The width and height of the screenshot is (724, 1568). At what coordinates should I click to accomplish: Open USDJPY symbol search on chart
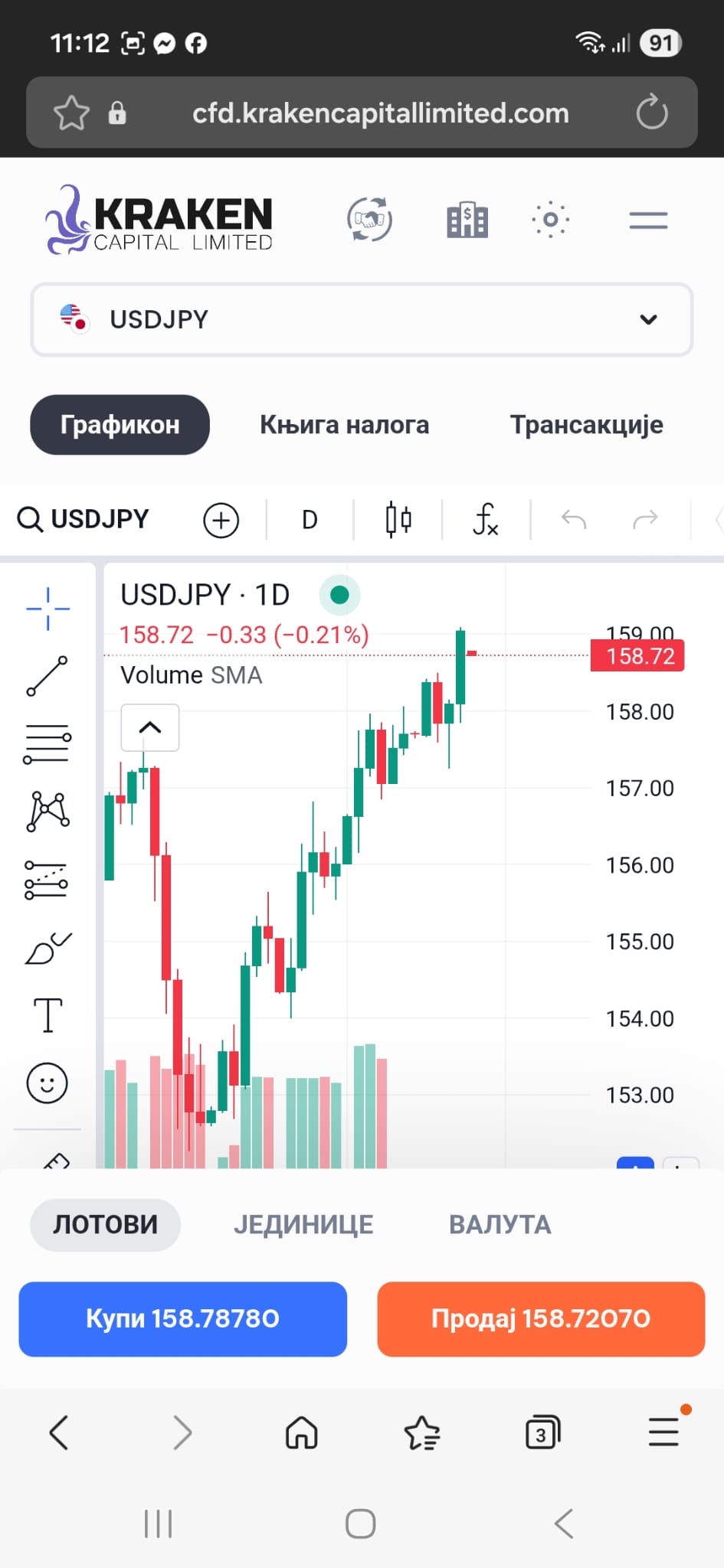click(84, 519)
